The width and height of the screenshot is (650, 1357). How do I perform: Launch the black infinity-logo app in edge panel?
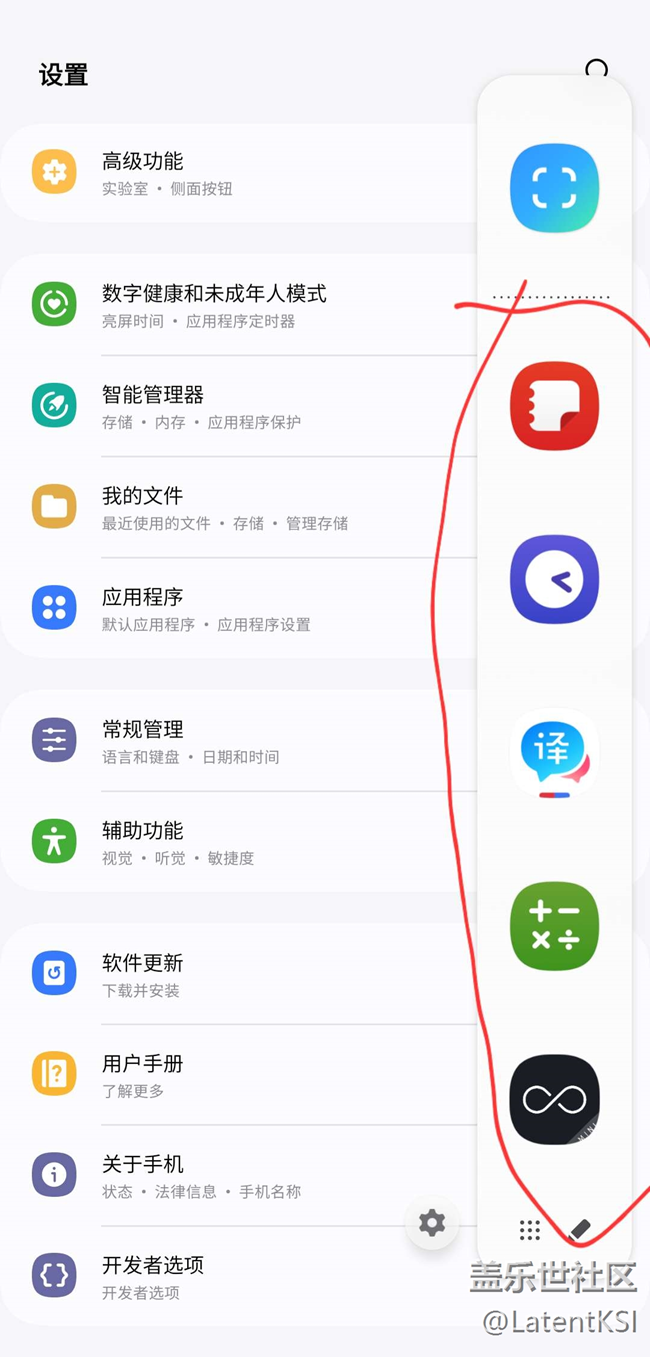tap(555, 1100)
